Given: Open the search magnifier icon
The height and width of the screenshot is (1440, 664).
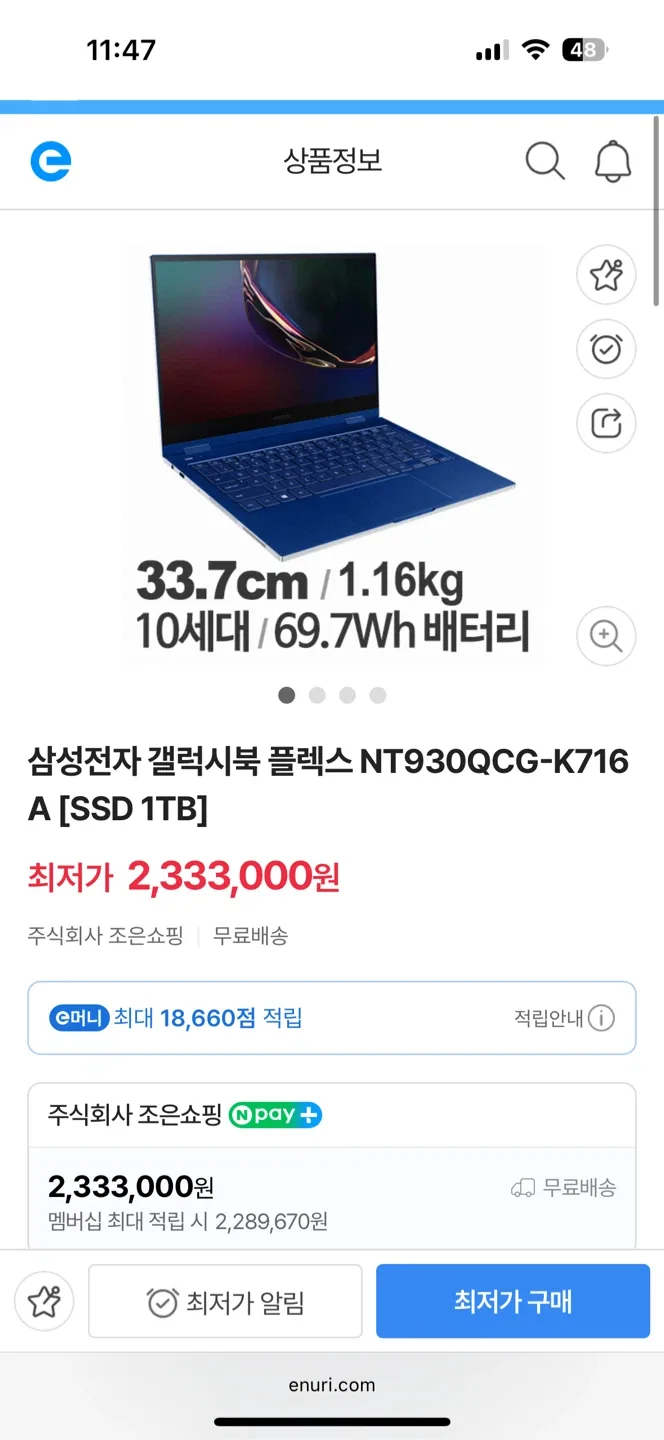Looking at the screenshot, I should coord(545,161).
